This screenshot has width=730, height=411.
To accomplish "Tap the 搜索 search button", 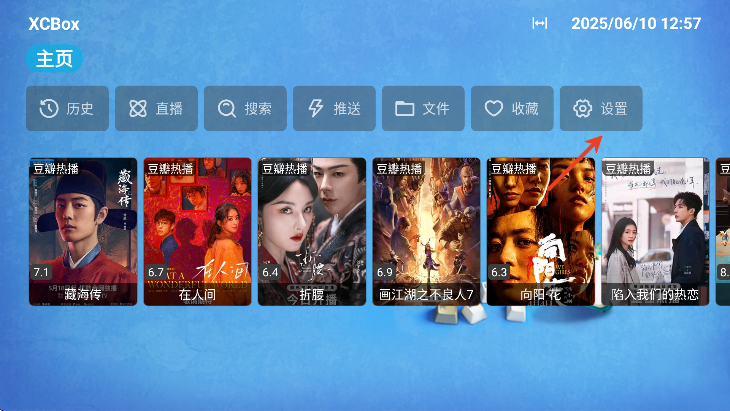I will [245, 109].
